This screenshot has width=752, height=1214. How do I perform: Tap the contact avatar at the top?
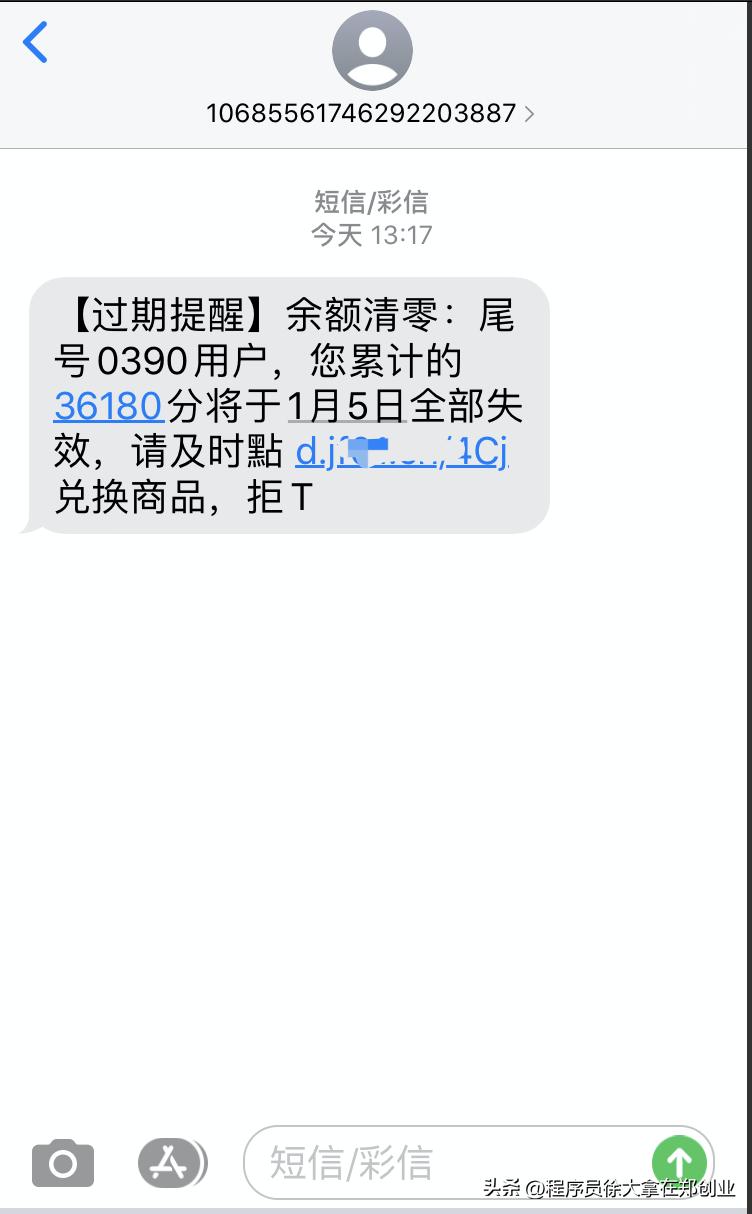point(371,50)
